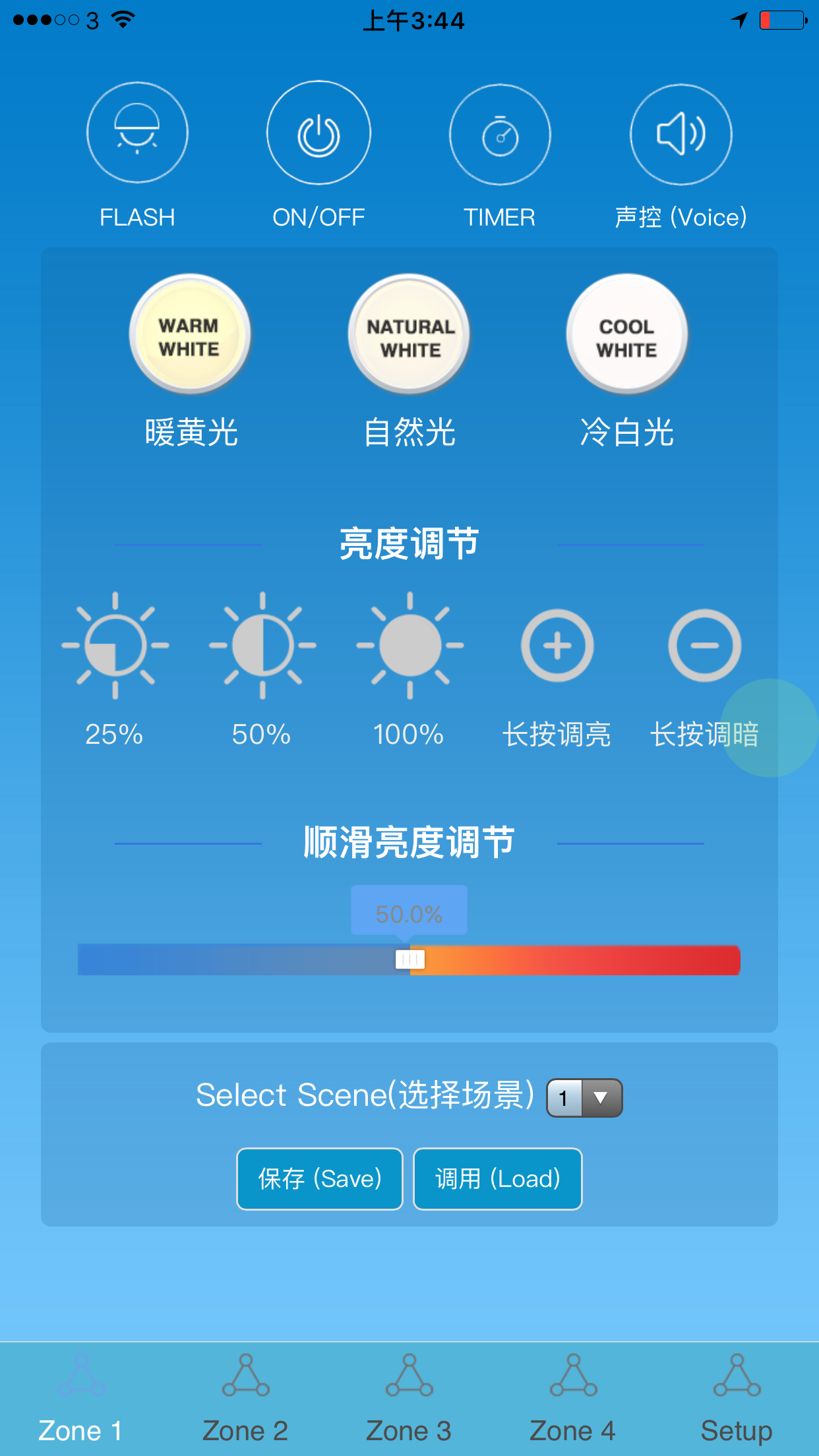Set brightness to 25%

click(x=114, y=646)
